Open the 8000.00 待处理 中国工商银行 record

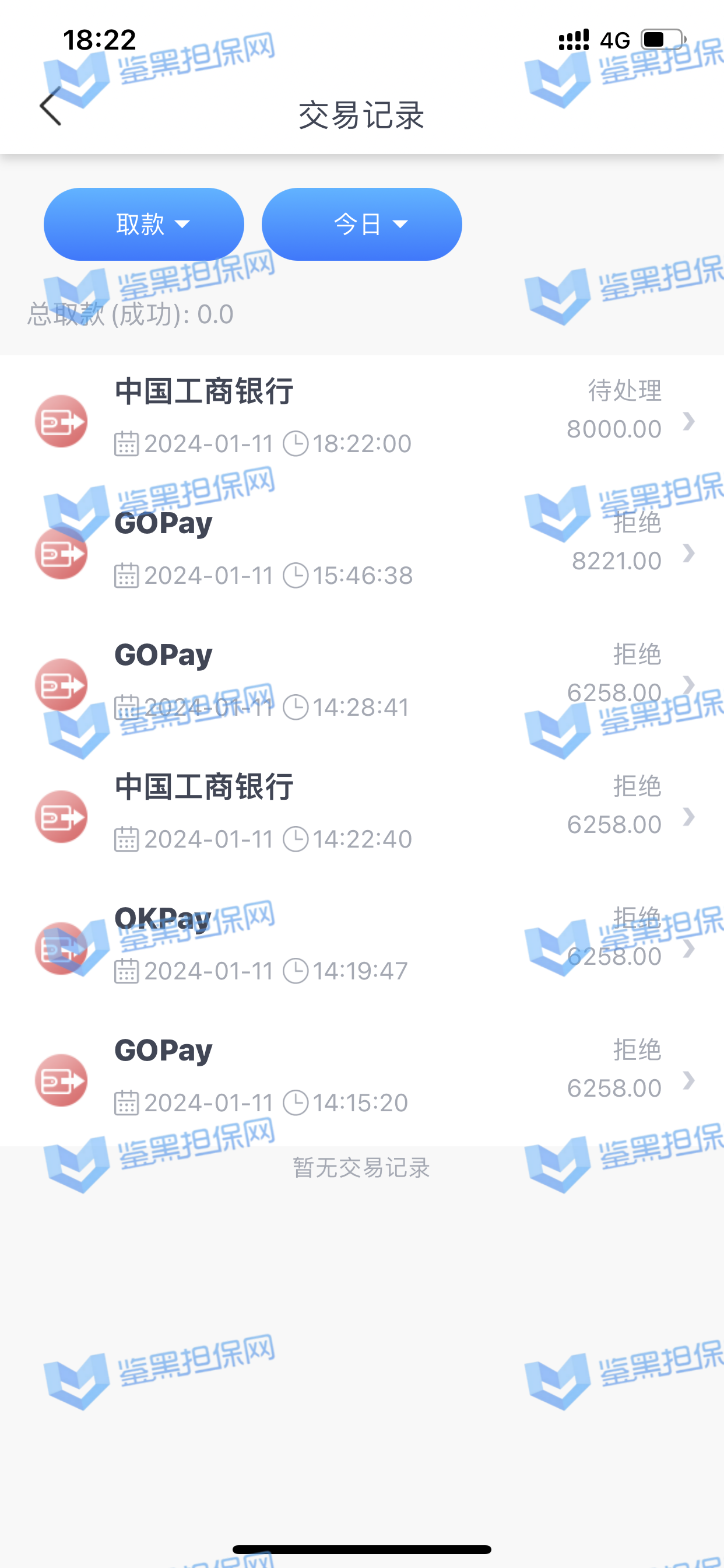point(362,421)
